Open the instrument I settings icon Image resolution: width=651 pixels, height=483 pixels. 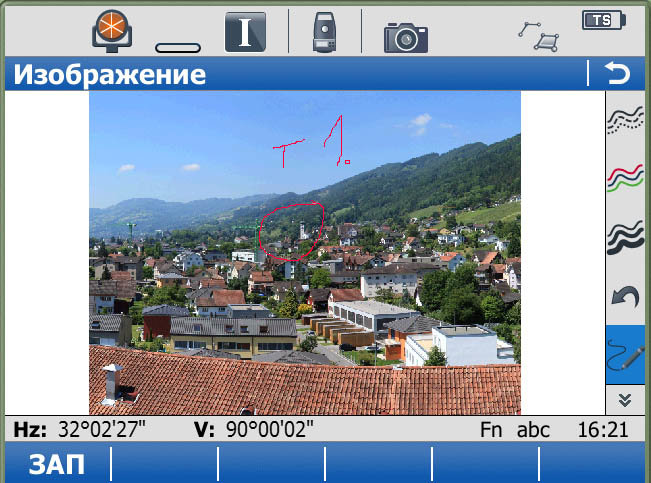[245, 32]
